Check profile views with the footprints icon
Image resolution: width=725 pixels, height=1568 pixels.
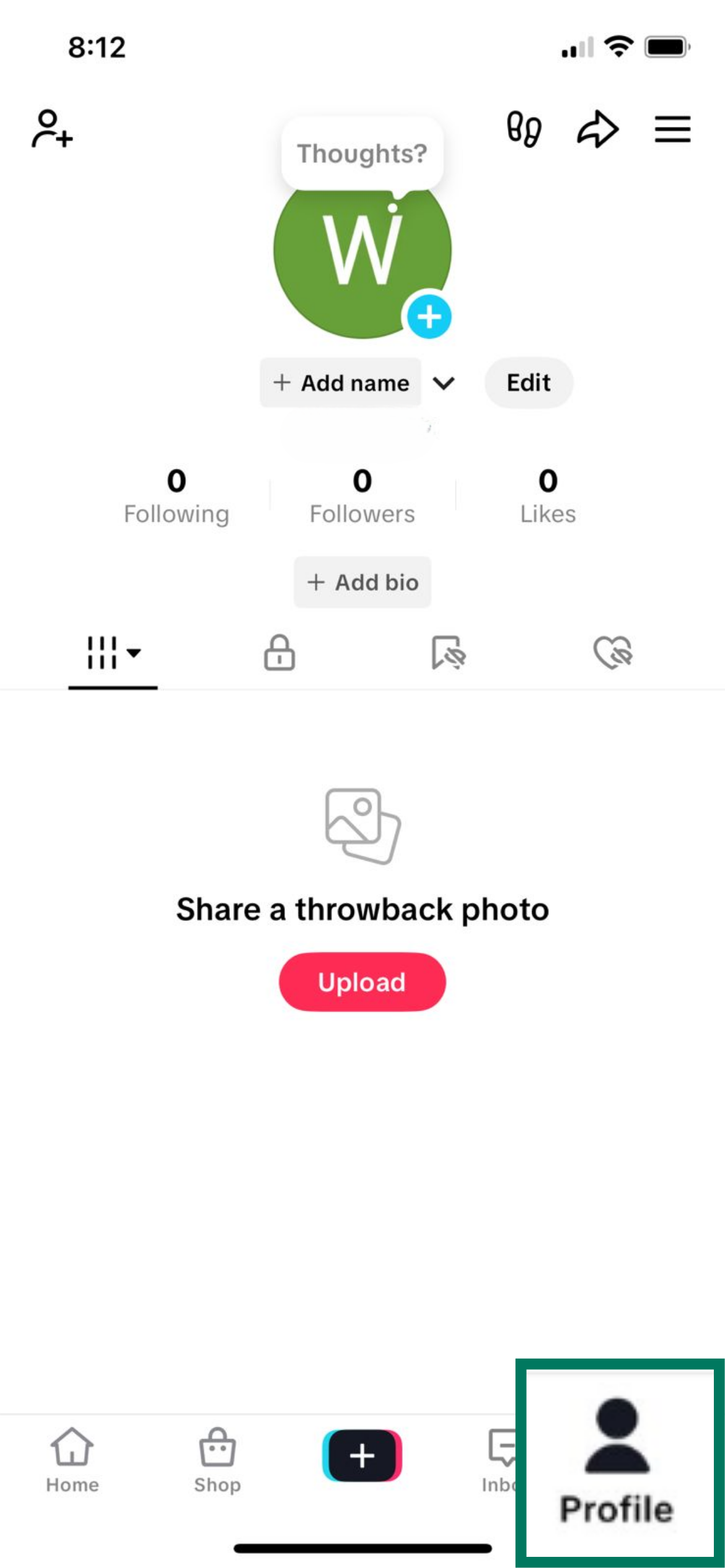pos(524,129)
